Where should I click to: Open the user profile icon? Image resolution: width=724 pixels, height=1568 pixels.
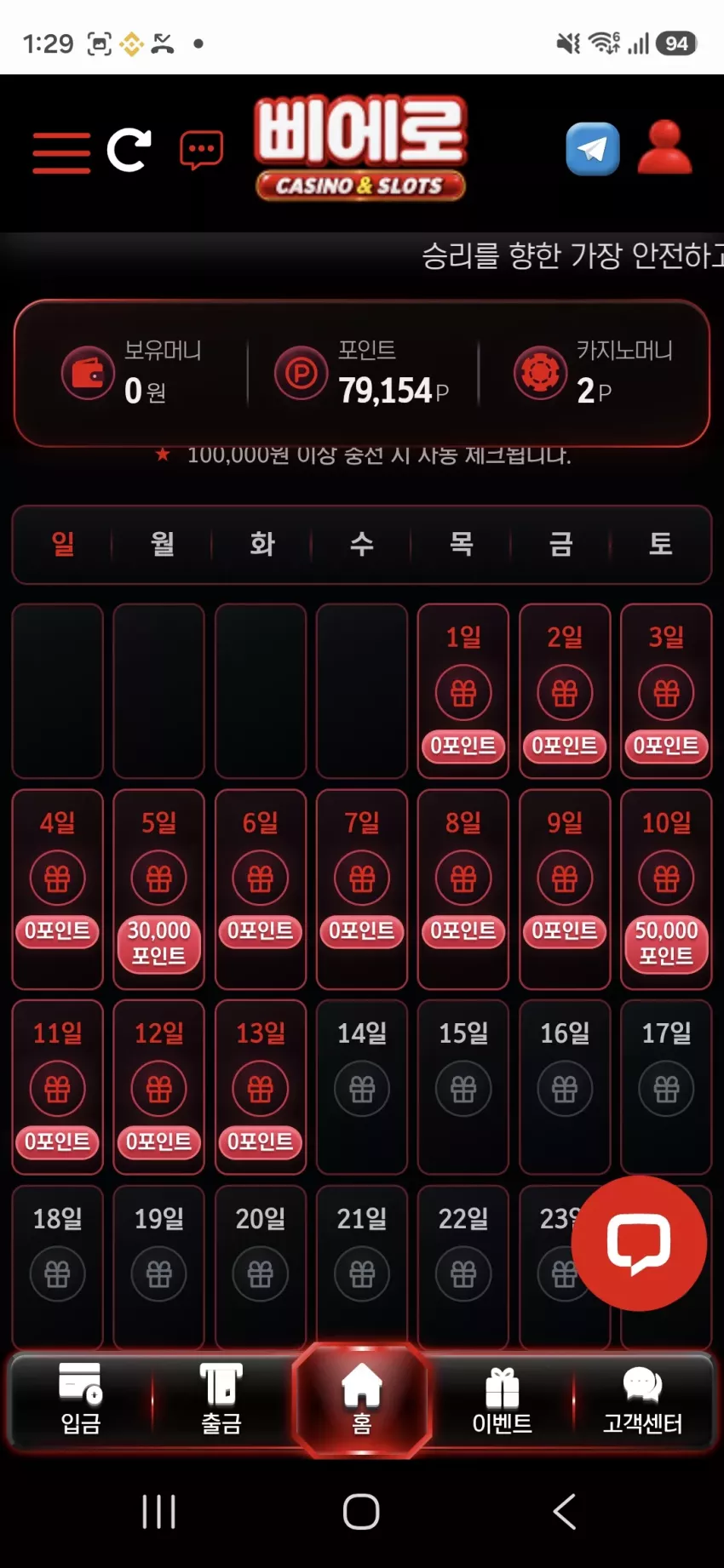[664, 148]
